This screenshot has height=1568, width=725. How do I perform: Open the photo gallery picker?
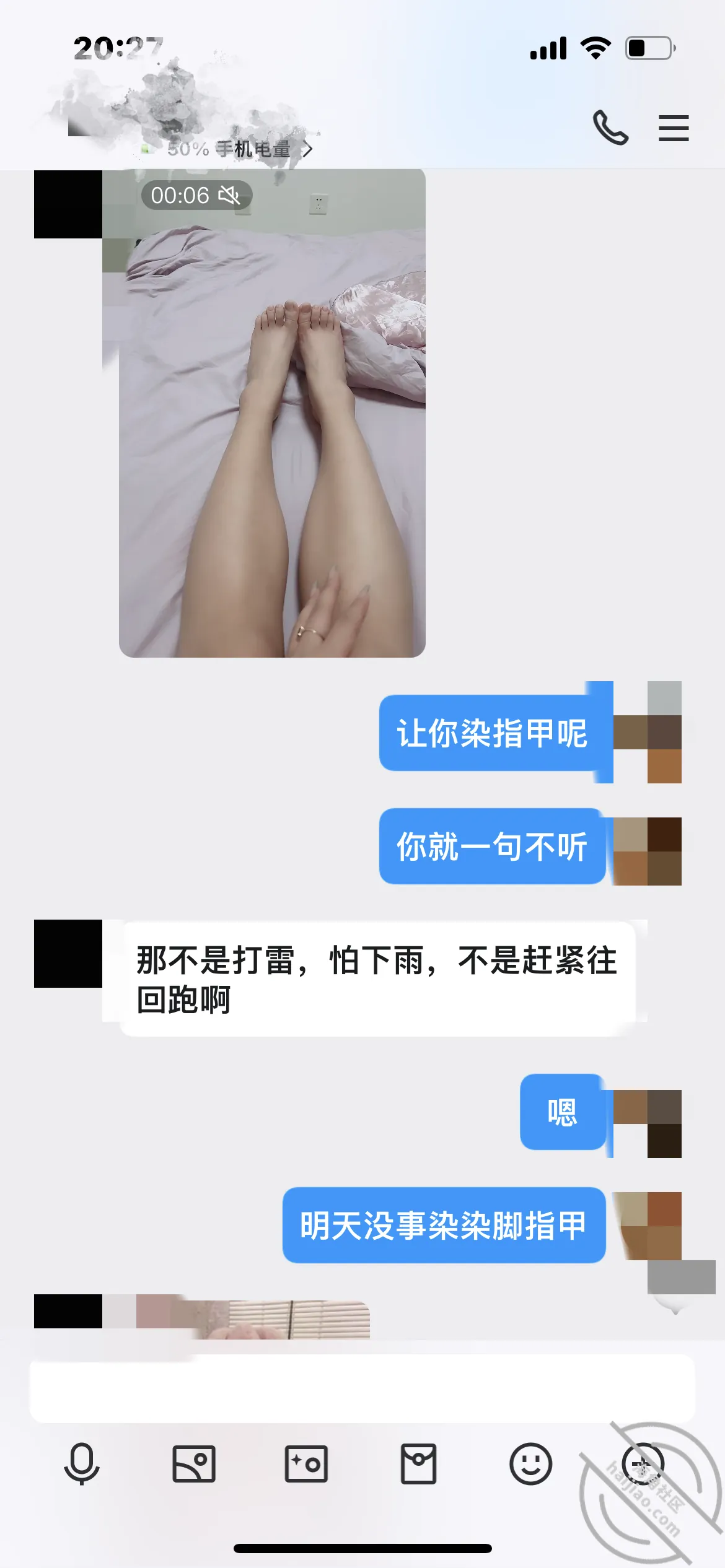click(194, 1464)
